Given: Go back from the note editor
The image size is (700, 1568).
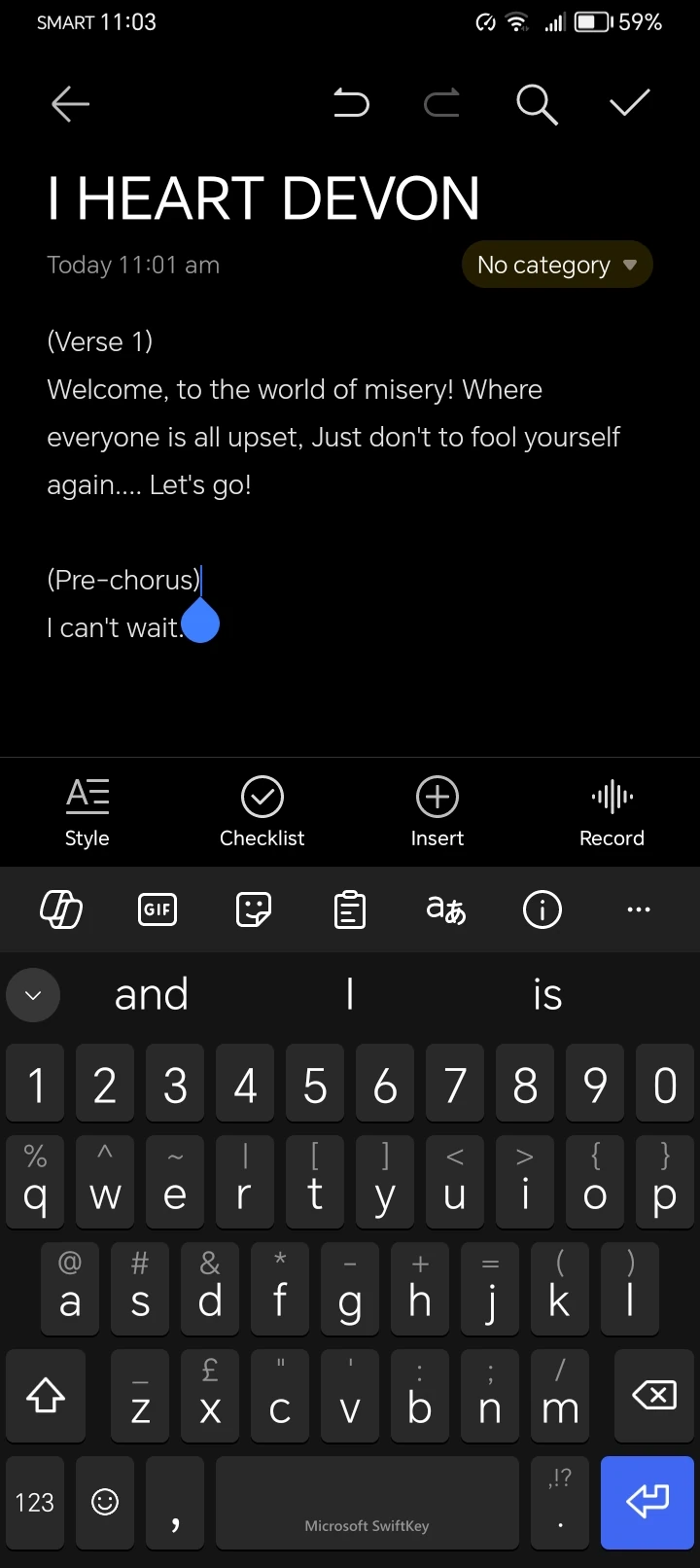Looking at the screenshot, I should [70, 103].
